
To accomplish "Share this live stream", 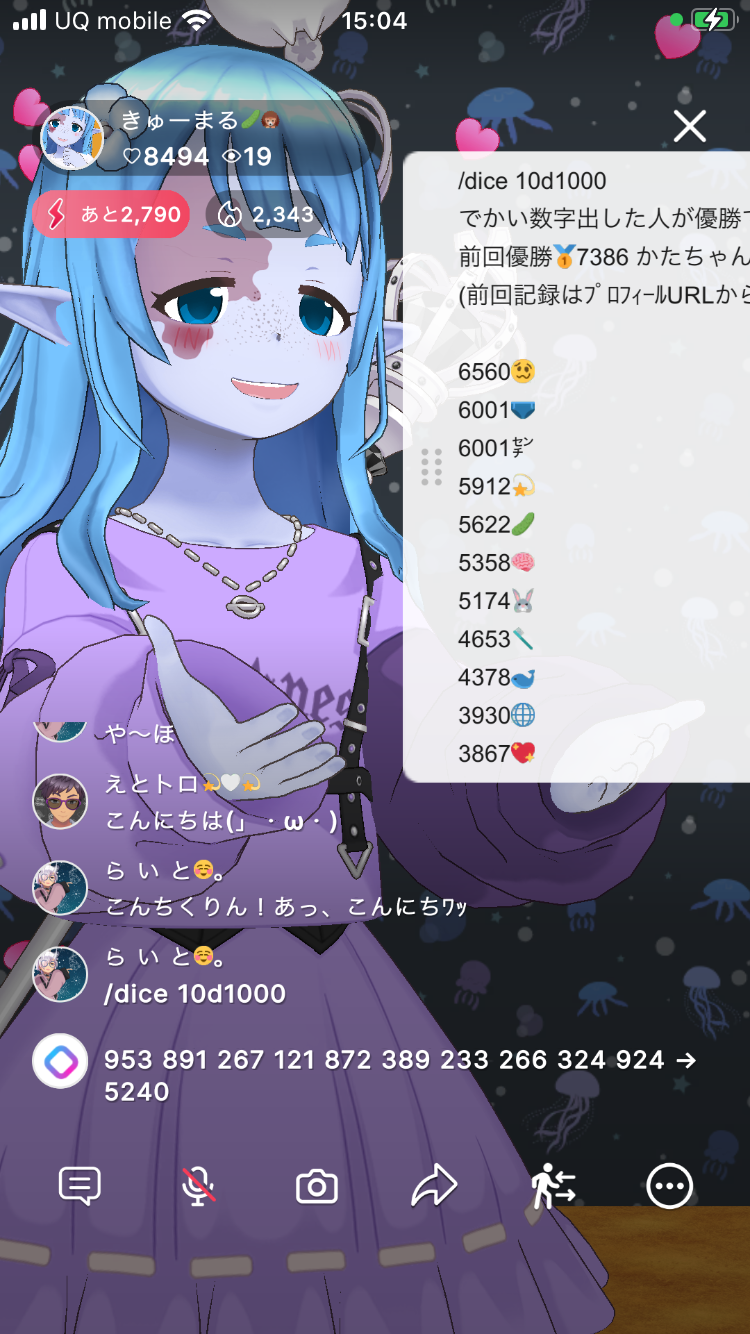I will [434, 1186].
